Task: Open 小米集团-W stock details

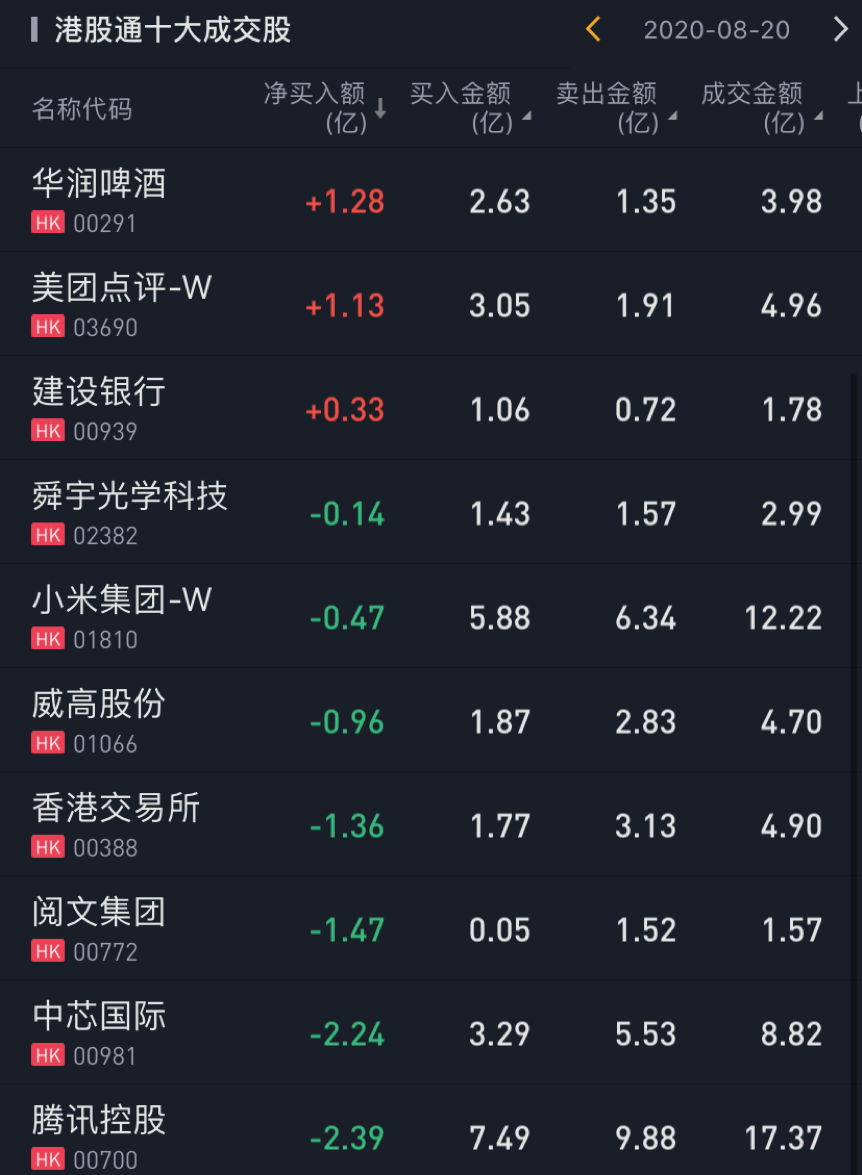Action: tap(122, 615)
